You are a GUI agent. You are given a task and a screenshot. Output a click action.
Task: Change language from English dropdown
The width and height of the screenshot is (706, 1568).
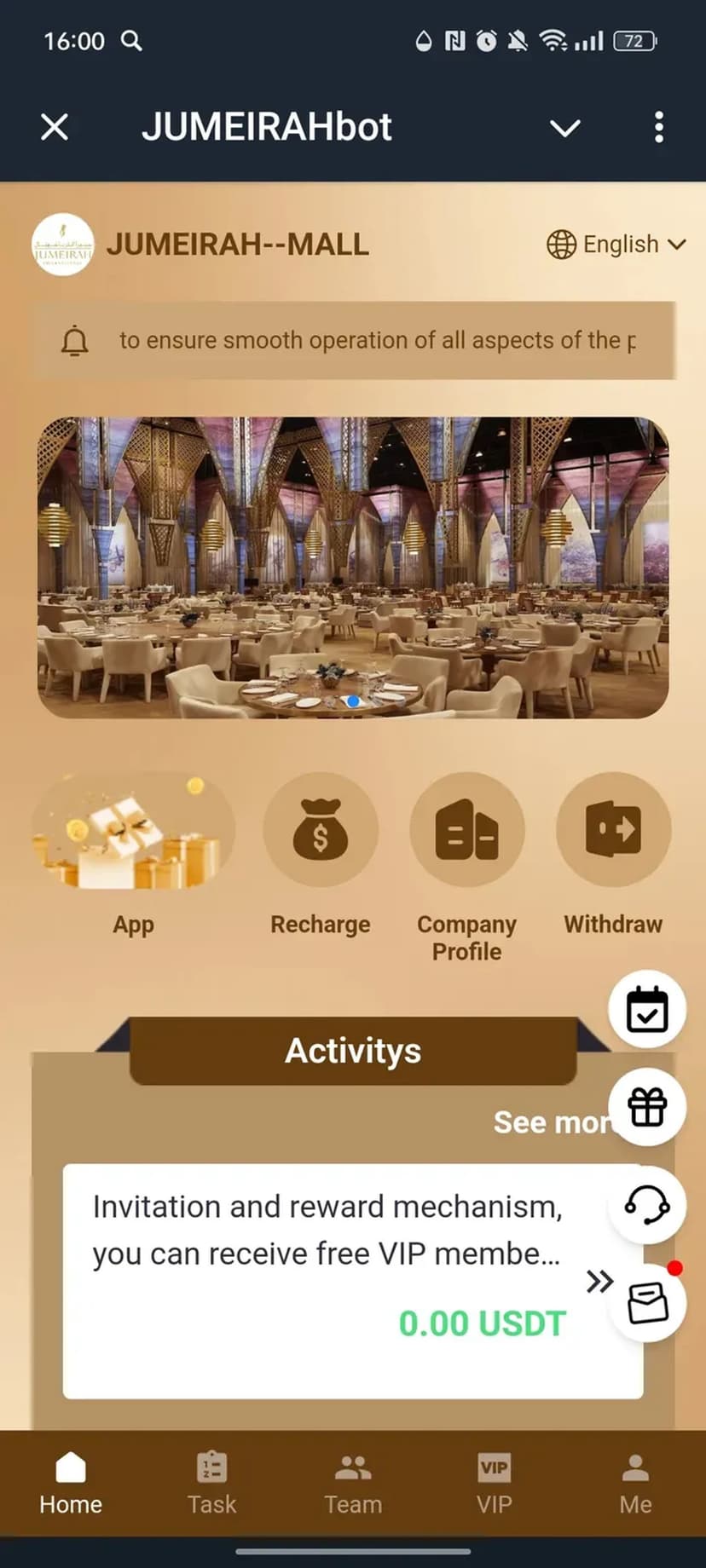point(616,245)
